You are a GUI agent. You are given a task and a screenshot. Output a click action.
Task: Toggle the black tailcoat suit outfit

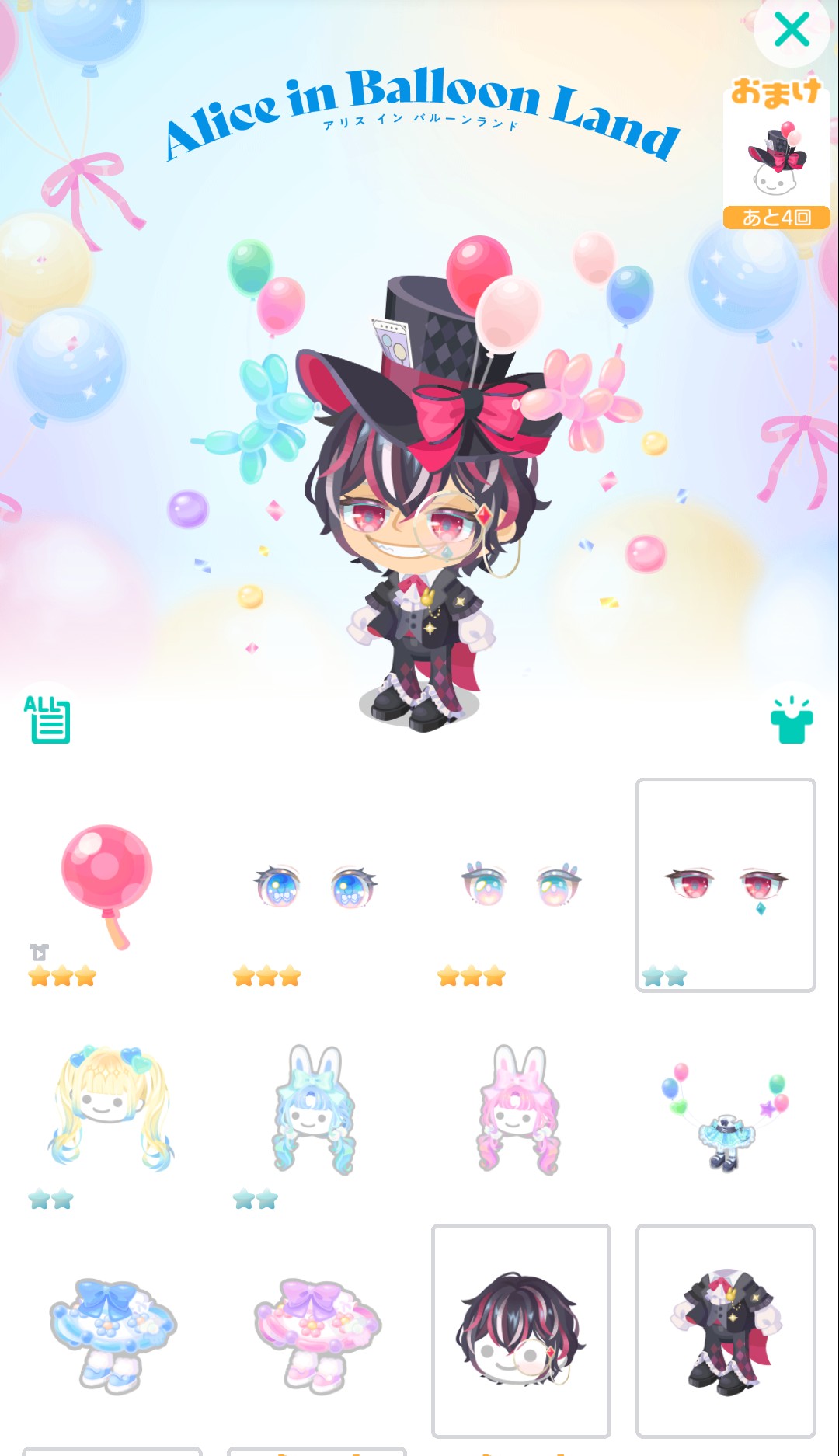[x=726, y=1330]
